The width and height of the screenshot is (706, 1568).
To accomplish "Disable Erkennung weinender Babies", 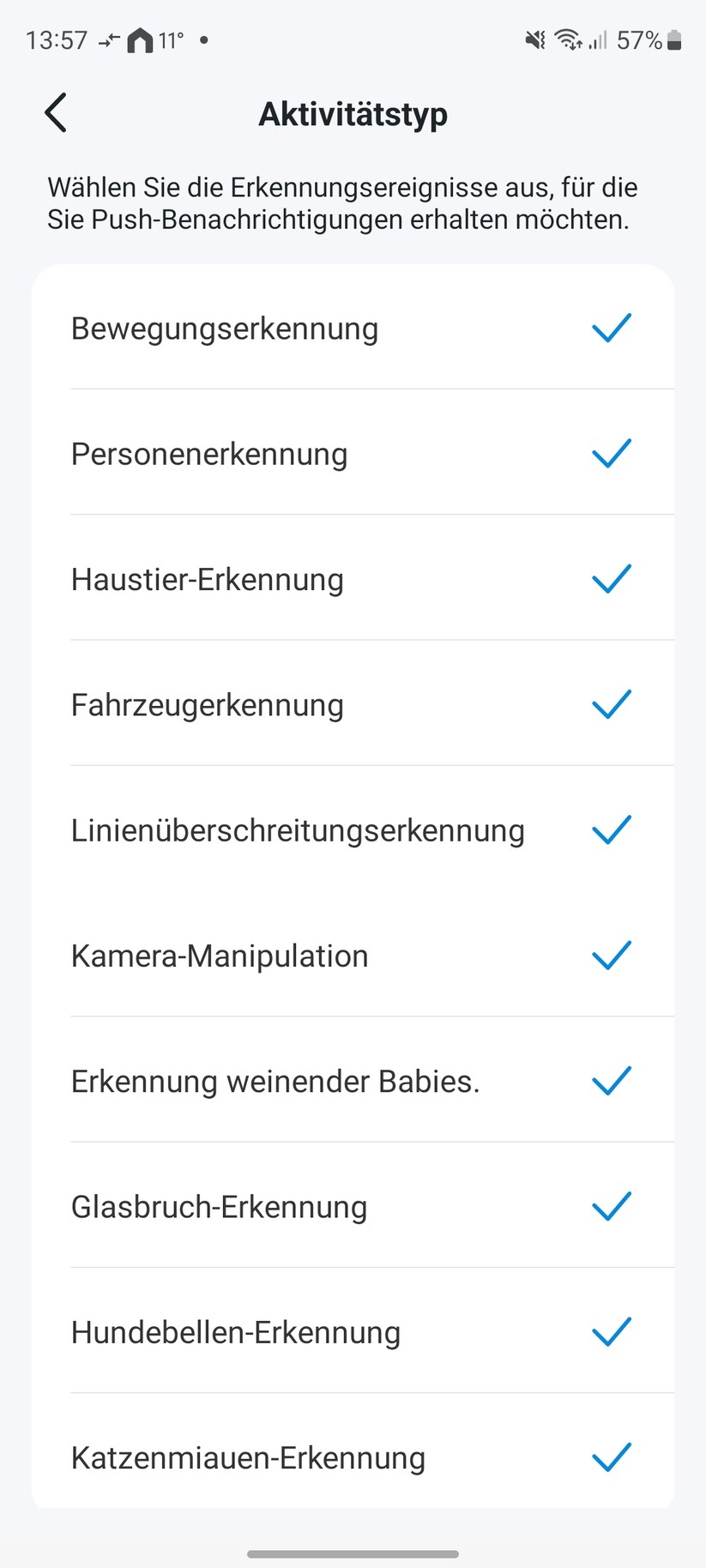I will (611, 1081).
